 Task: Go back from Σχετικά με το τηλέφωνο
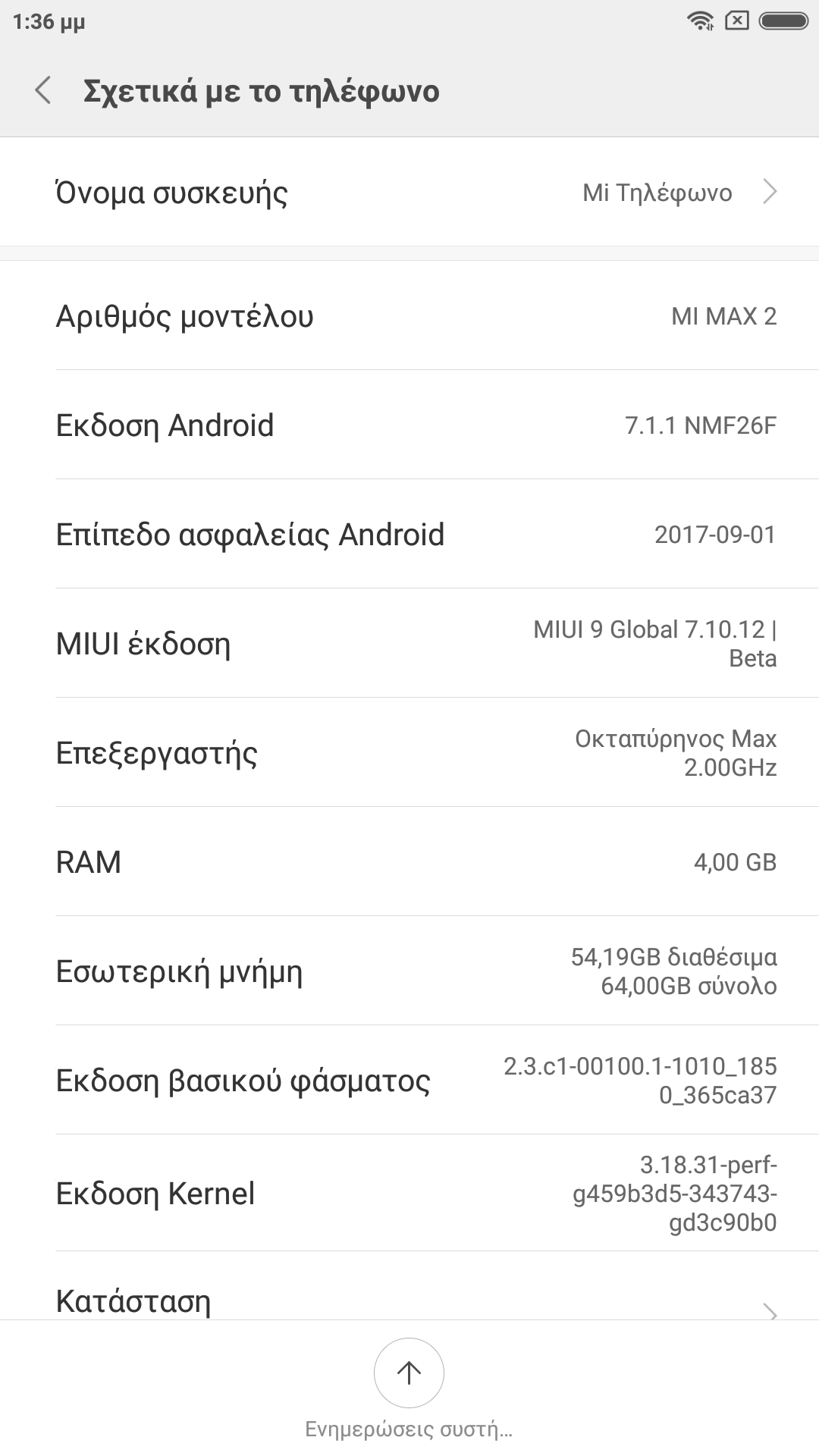(x=43, y=90)
